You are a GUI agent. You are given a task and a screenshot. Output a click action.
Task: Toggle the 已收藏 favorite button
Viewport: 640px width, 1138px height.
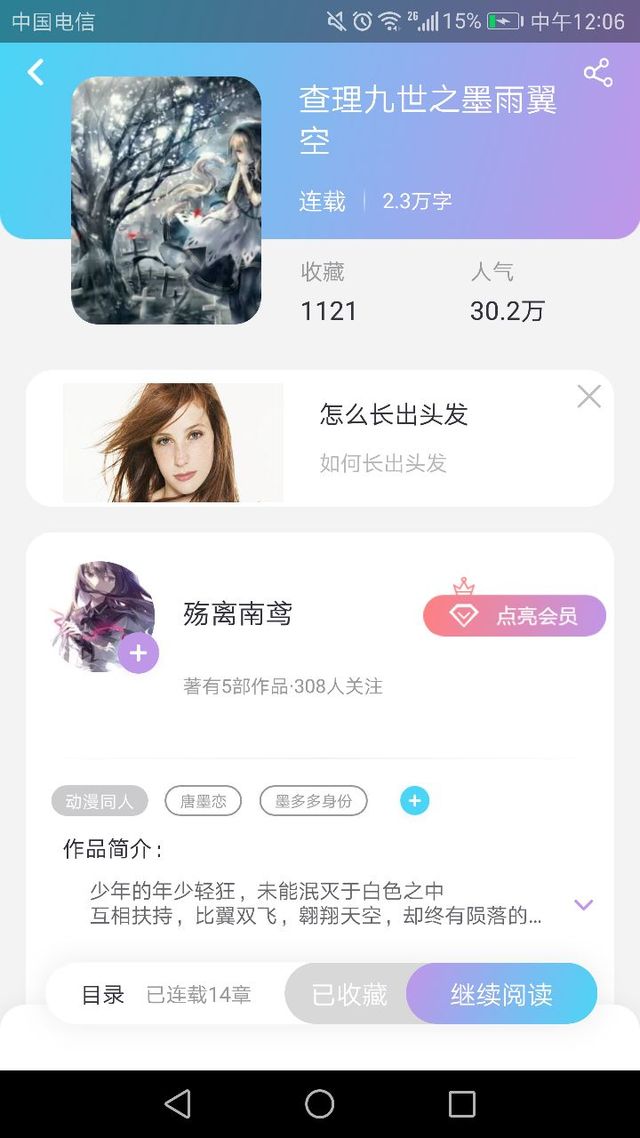coord(348,994)
